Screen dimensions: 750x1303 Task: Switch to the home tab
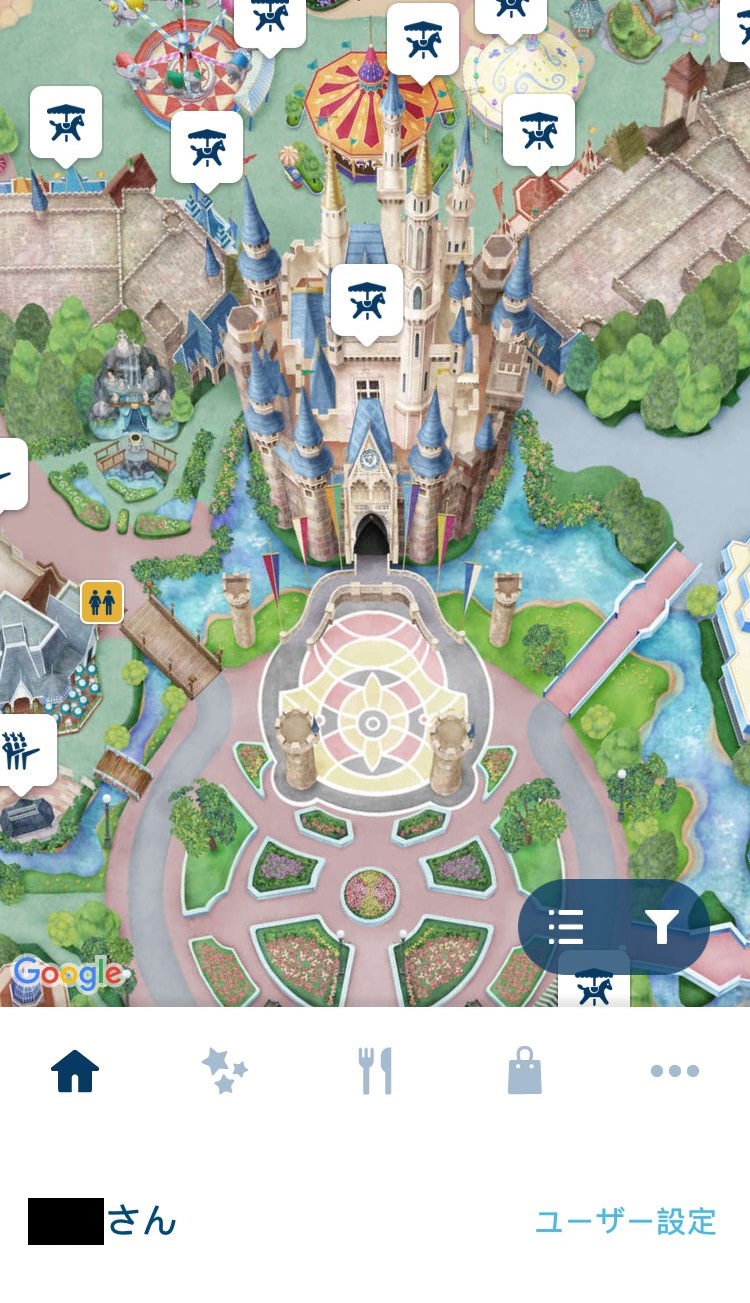75,1071
